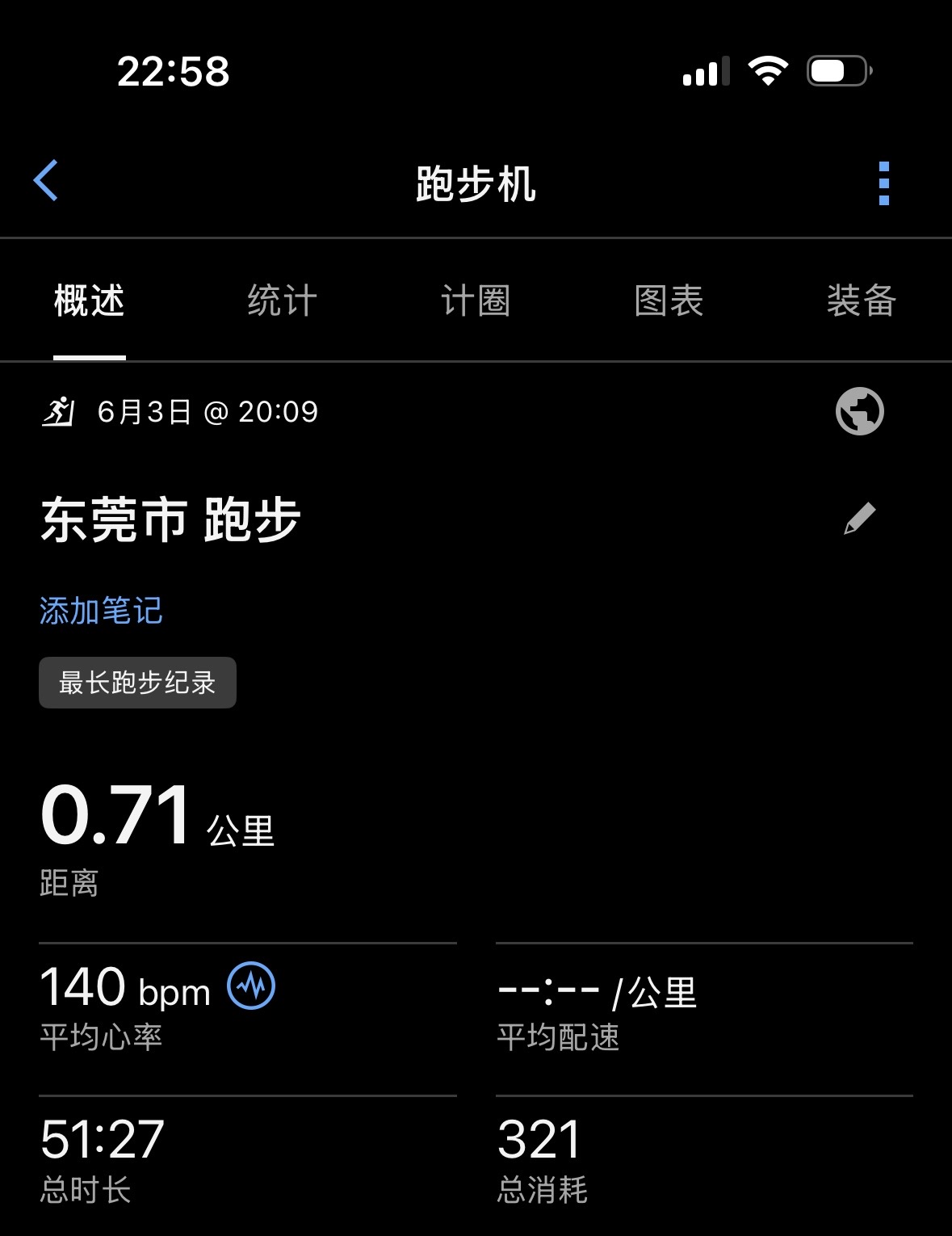This screenshot has height=1236, width=952.
Task: Tap 添加笔记 to add a note
Action: 101,611
